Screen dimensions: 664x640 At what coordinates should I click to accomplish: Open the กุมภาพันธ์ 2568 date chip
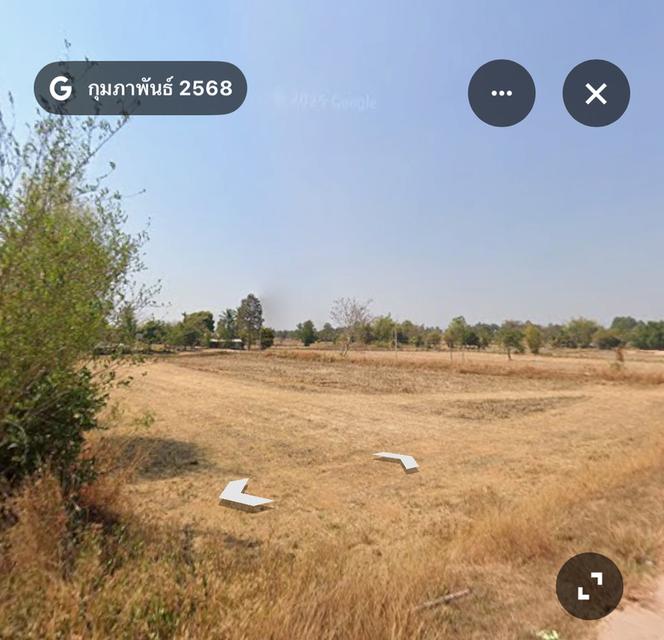141,88
